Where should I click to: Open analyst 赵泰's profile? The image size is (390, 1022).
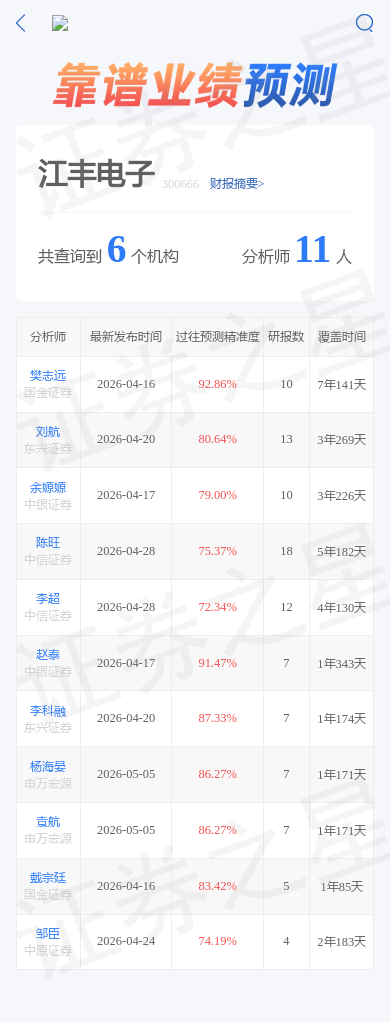48,654
